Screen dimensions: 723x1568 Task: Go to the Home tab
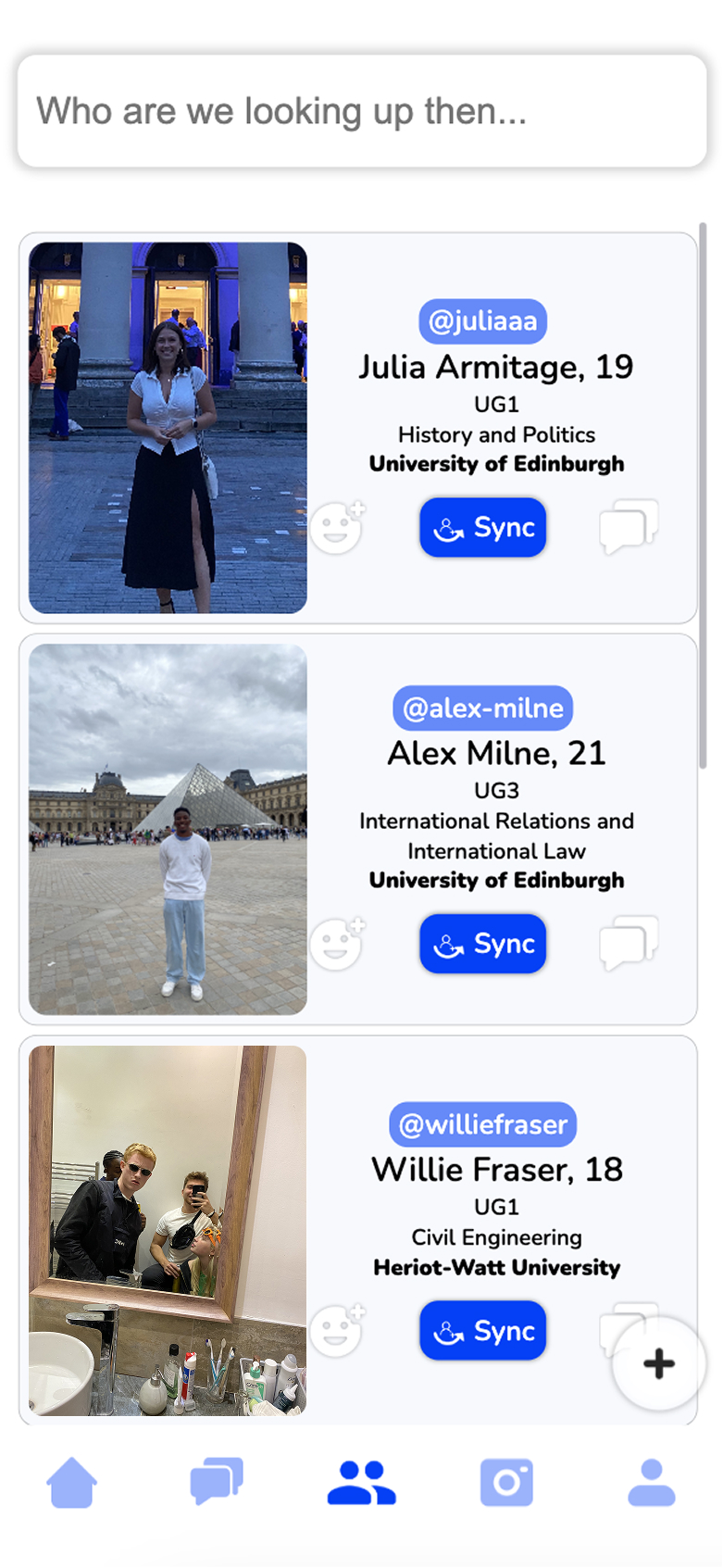pyautogui.click(x=72, y=1483)
